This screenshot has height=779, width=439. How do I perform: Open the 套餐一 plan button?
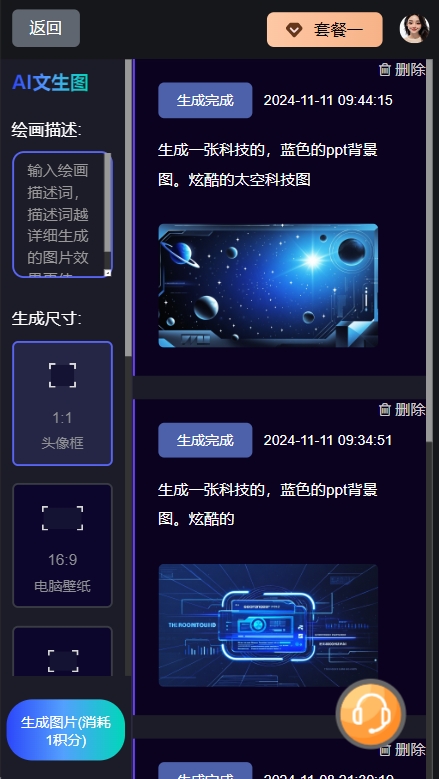[325, 30]
